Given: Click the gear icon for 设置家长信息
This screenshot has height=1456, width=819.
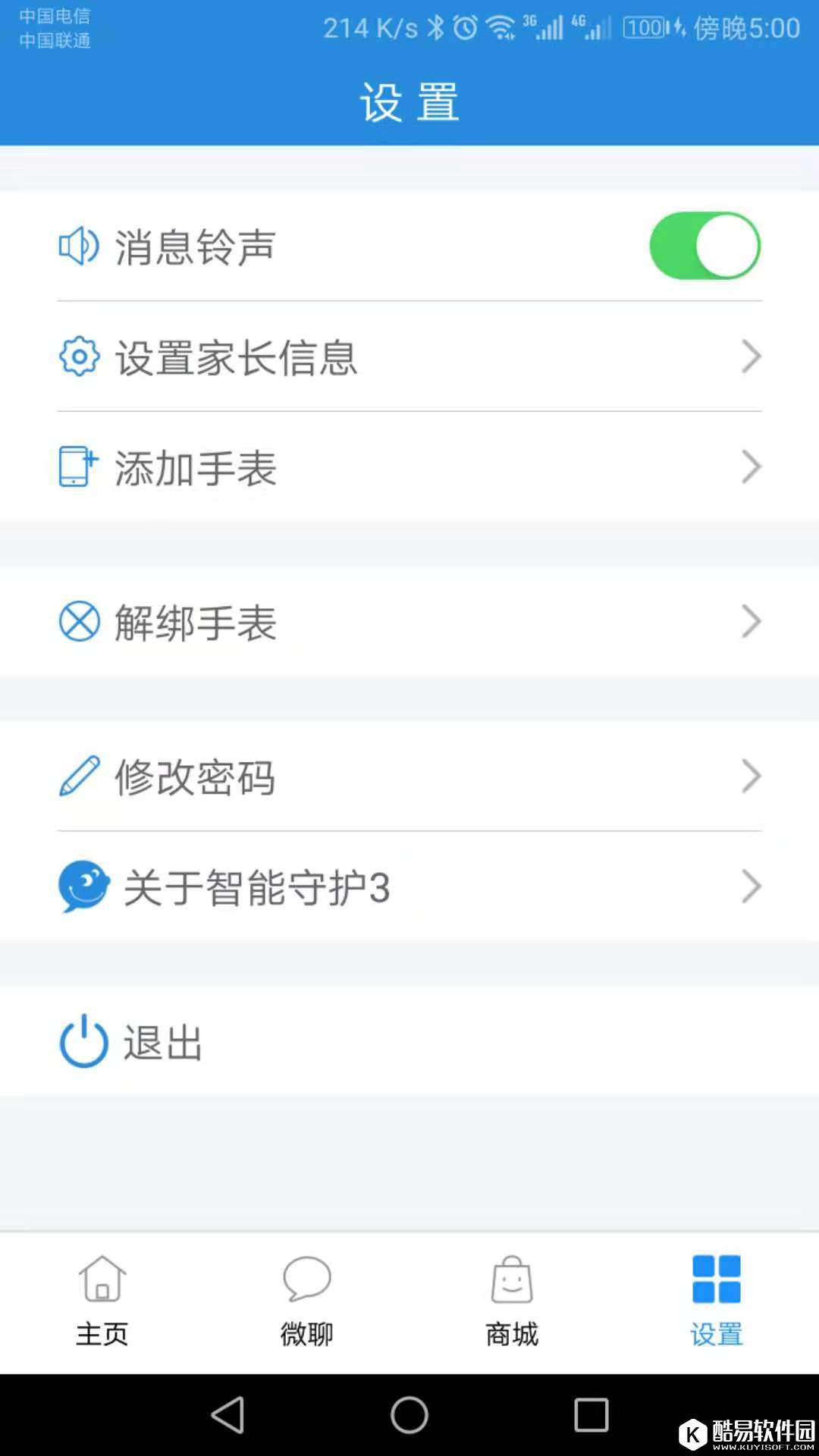Looking at the screenshot, I should pyautogui.click(x=79, y=355).
